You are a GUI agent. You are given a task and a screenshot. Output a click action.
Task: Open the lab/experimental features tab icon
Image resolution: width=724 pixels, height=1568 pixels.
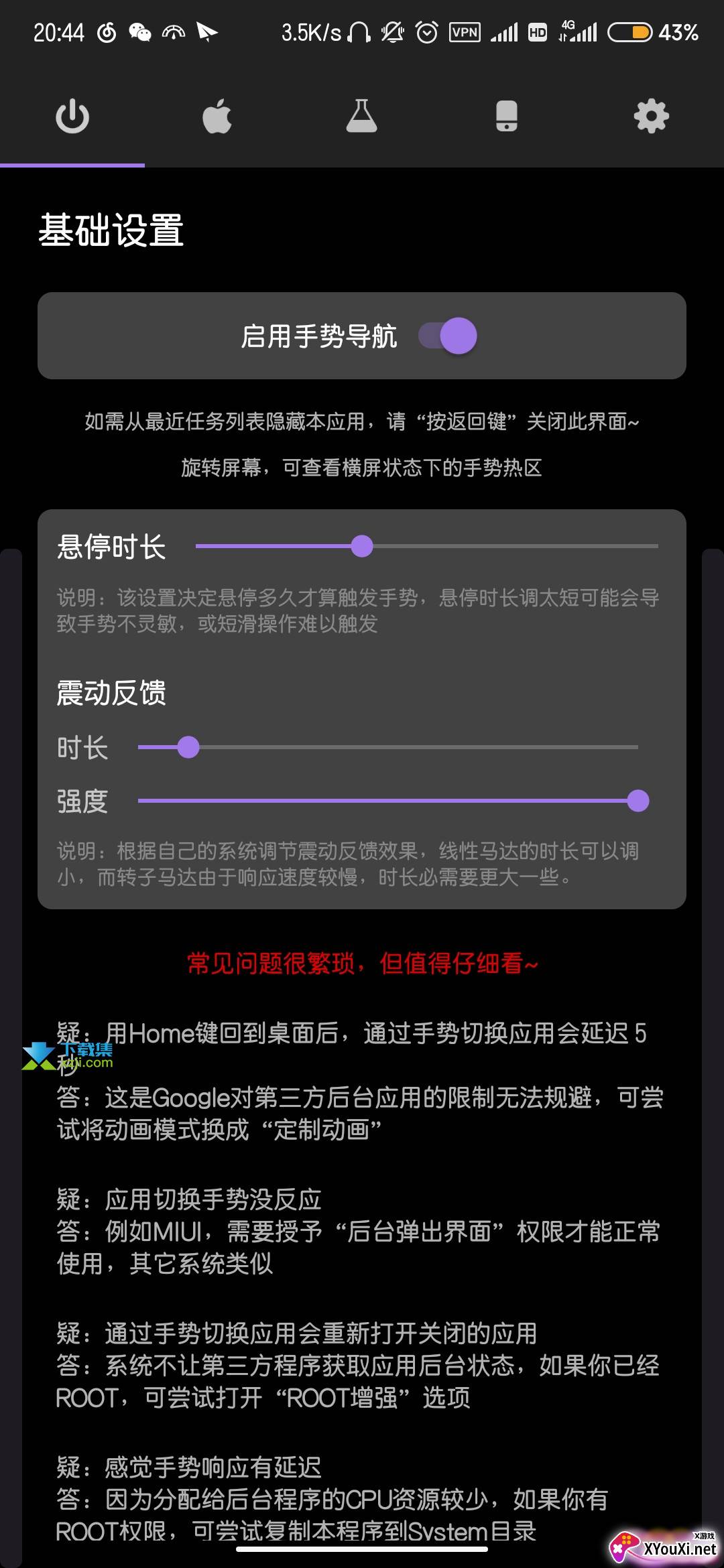362,116
